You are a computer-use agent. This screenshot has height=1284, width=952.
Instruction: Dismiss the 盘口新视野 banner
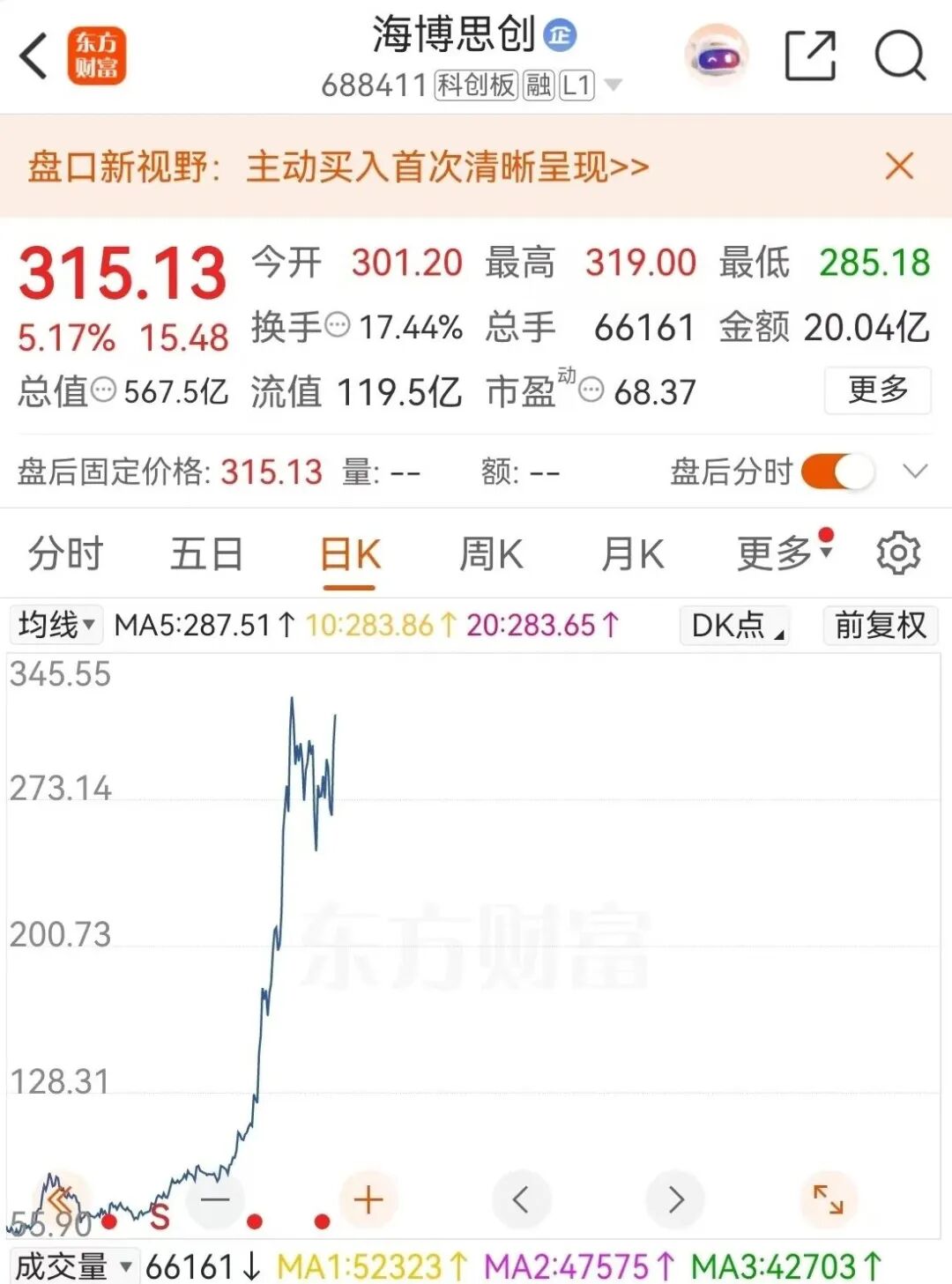(899, 166)
